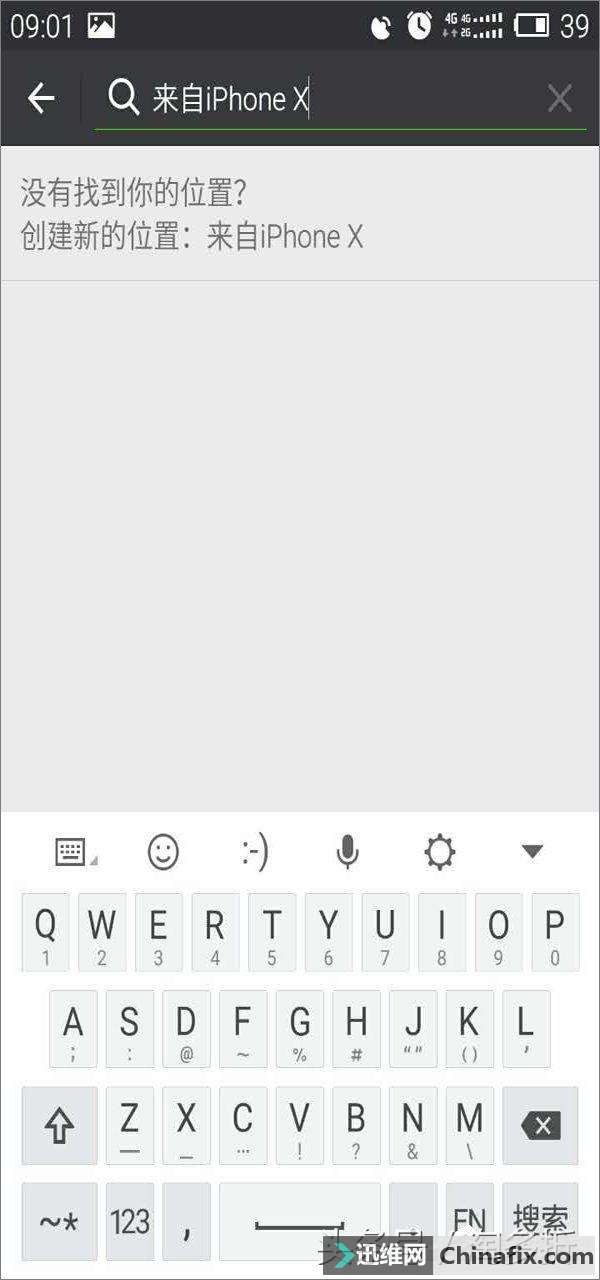The width and height of the screenshot is (600, 1280).
Task: Tap the backspace key
Action: point(541,1125)
